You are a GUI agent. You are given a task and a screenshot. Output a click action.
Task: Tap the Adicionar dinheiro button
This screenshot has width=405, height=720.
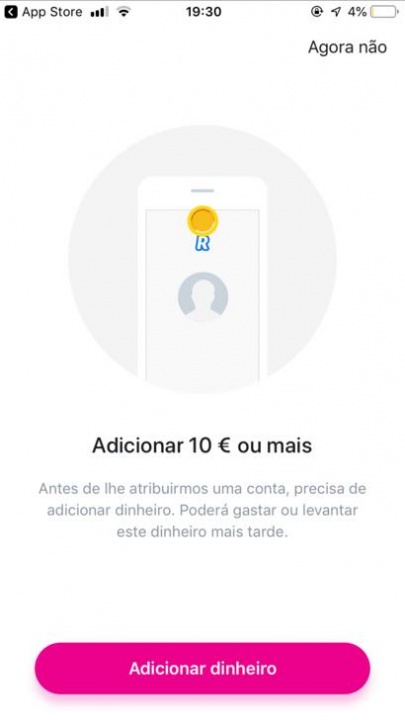click(202, 668)
